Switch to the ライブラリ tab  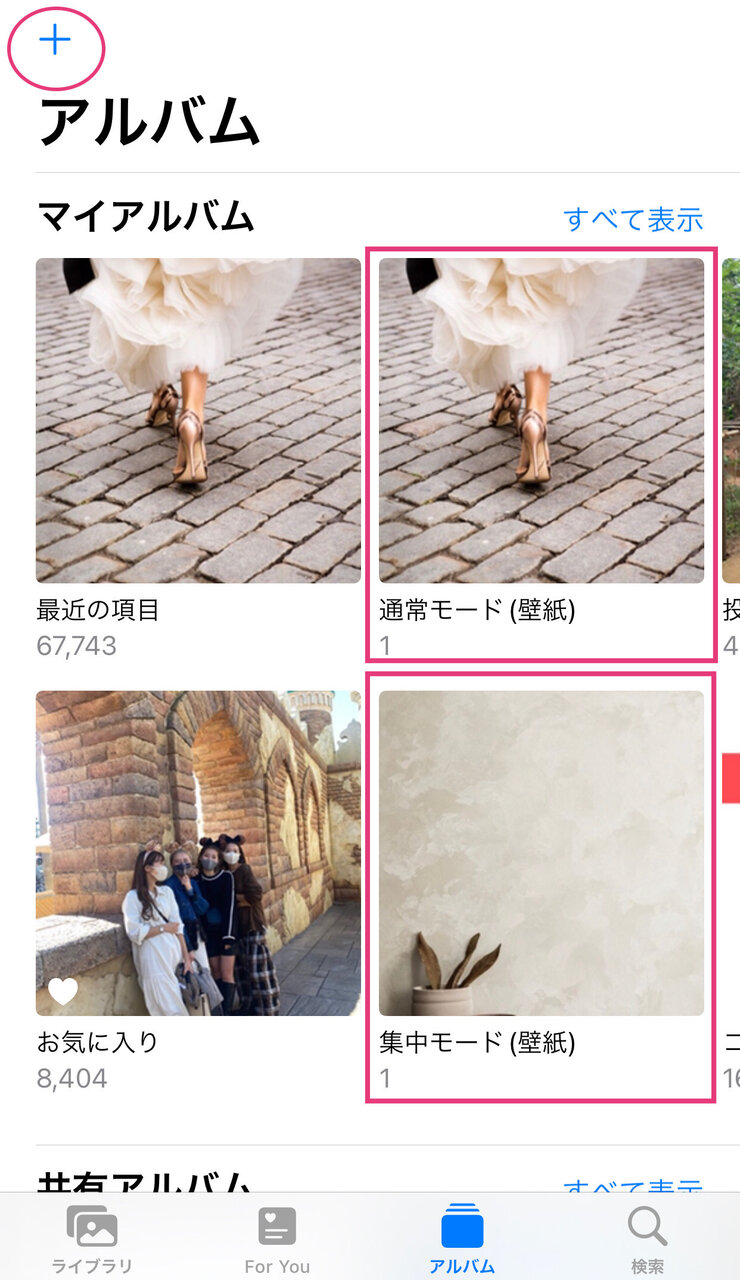click(x=92, y=1239)
